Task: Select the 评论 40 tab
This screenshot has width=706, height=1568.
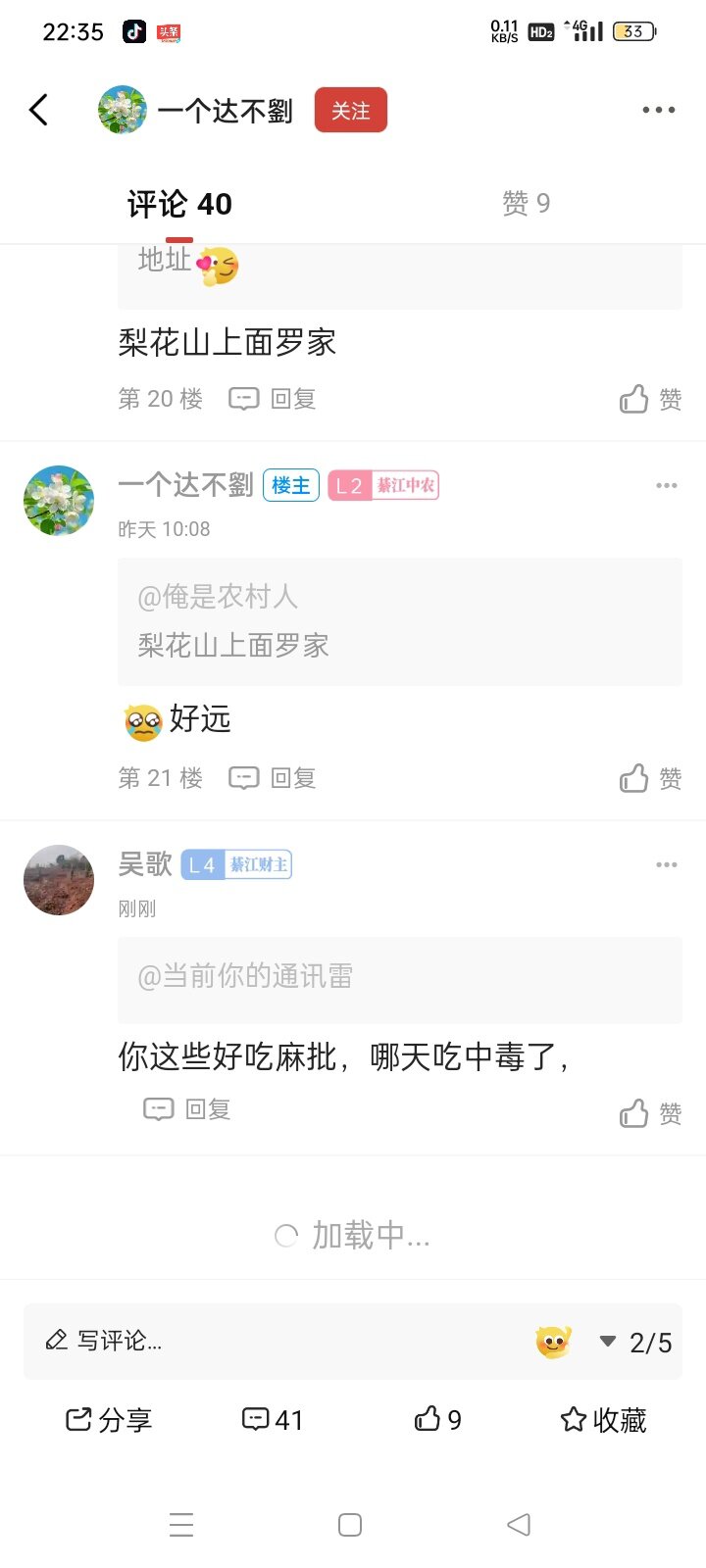Action: point(179,204)
